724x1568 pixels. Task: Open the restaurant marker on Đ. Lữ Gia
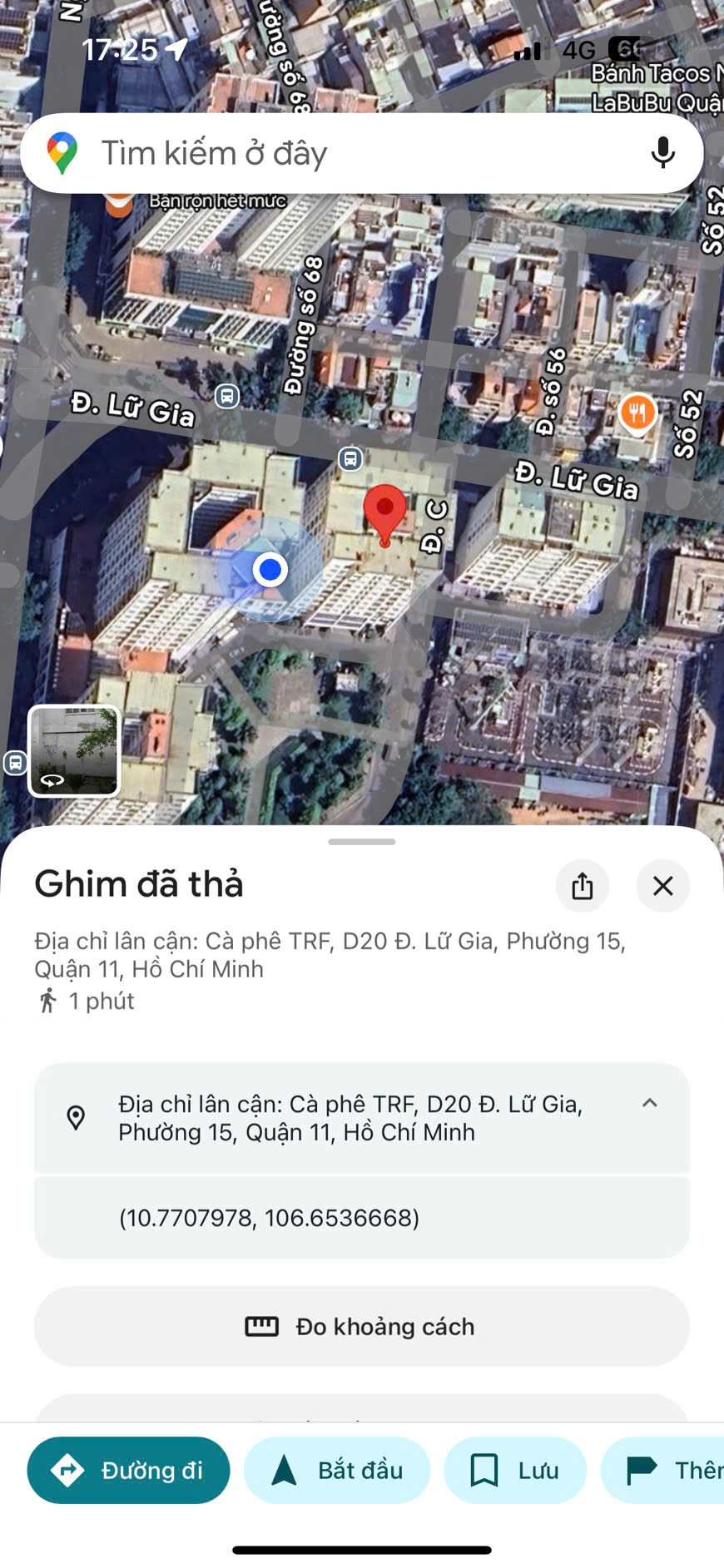(638, 413)
